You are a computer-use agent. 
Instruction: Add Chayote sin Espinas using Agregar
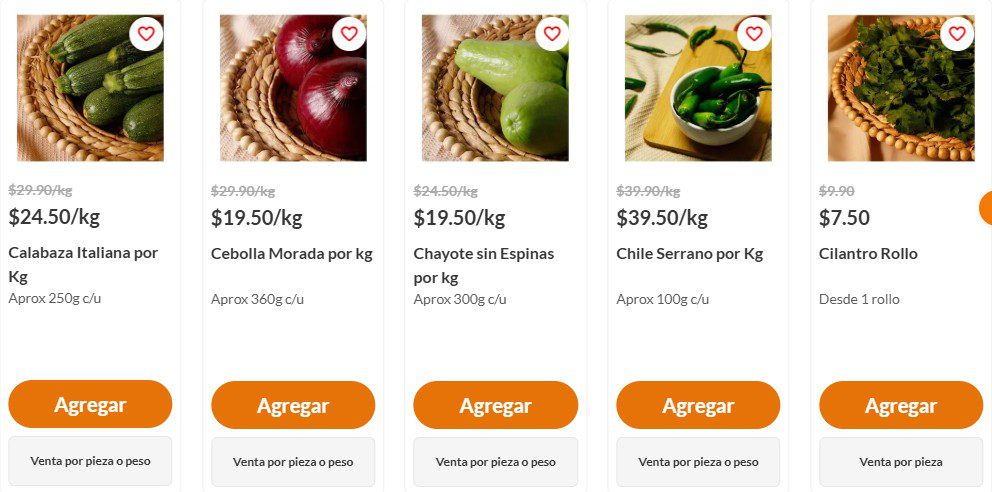[495, 405]
